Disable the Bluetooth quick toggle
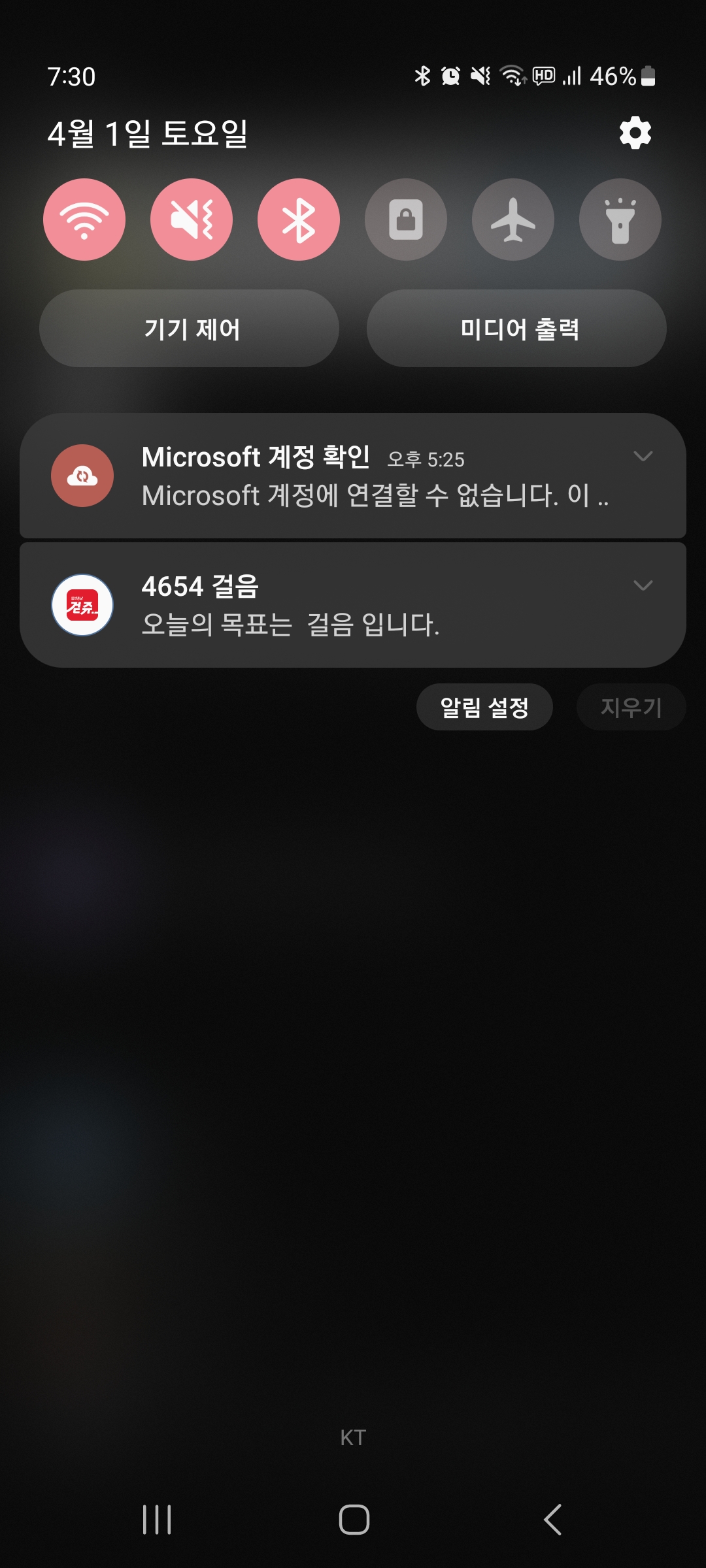 coord(299,220)
